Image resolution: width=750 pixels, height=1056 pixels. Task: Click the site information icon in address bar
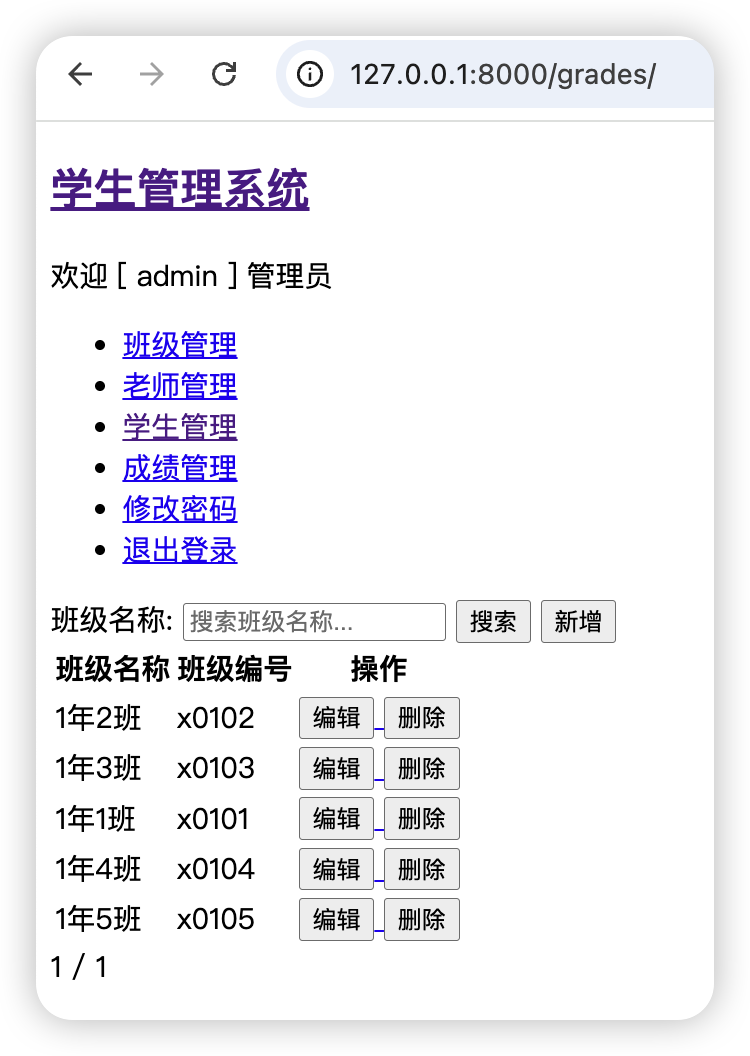pos(310,74)
